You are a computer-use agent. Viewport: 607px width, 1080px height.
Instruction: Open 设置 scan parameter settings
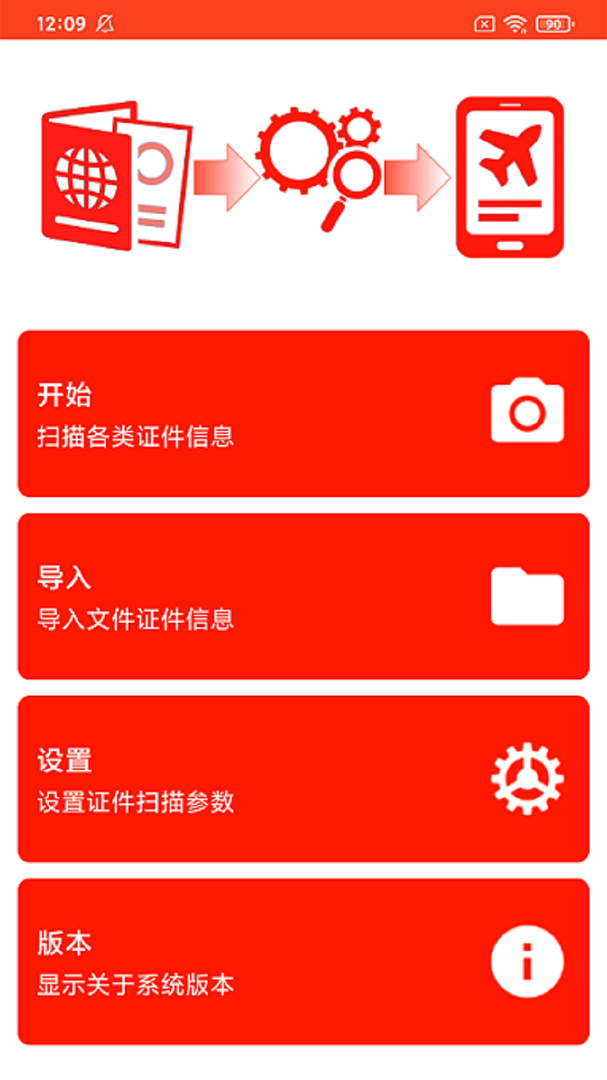(303, 779)
